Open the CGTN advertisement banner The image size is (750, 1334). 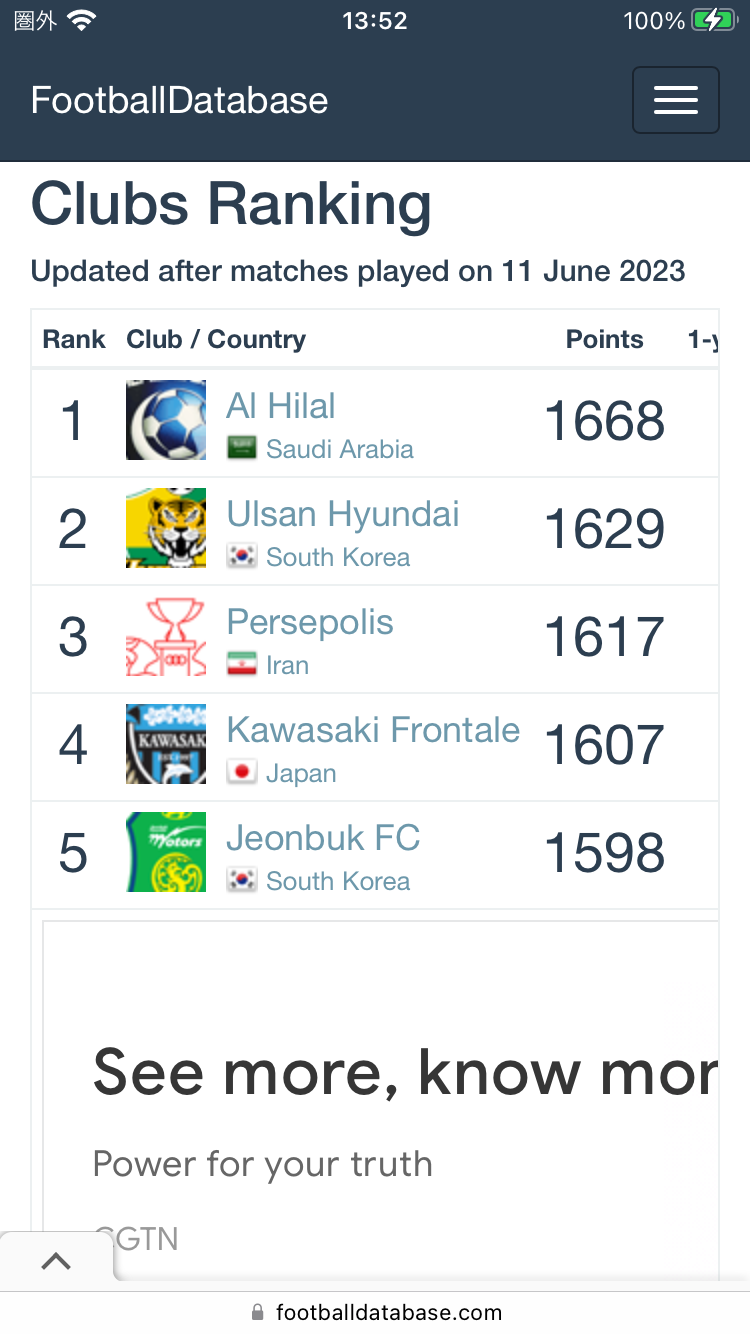[x=381, y=1100]
